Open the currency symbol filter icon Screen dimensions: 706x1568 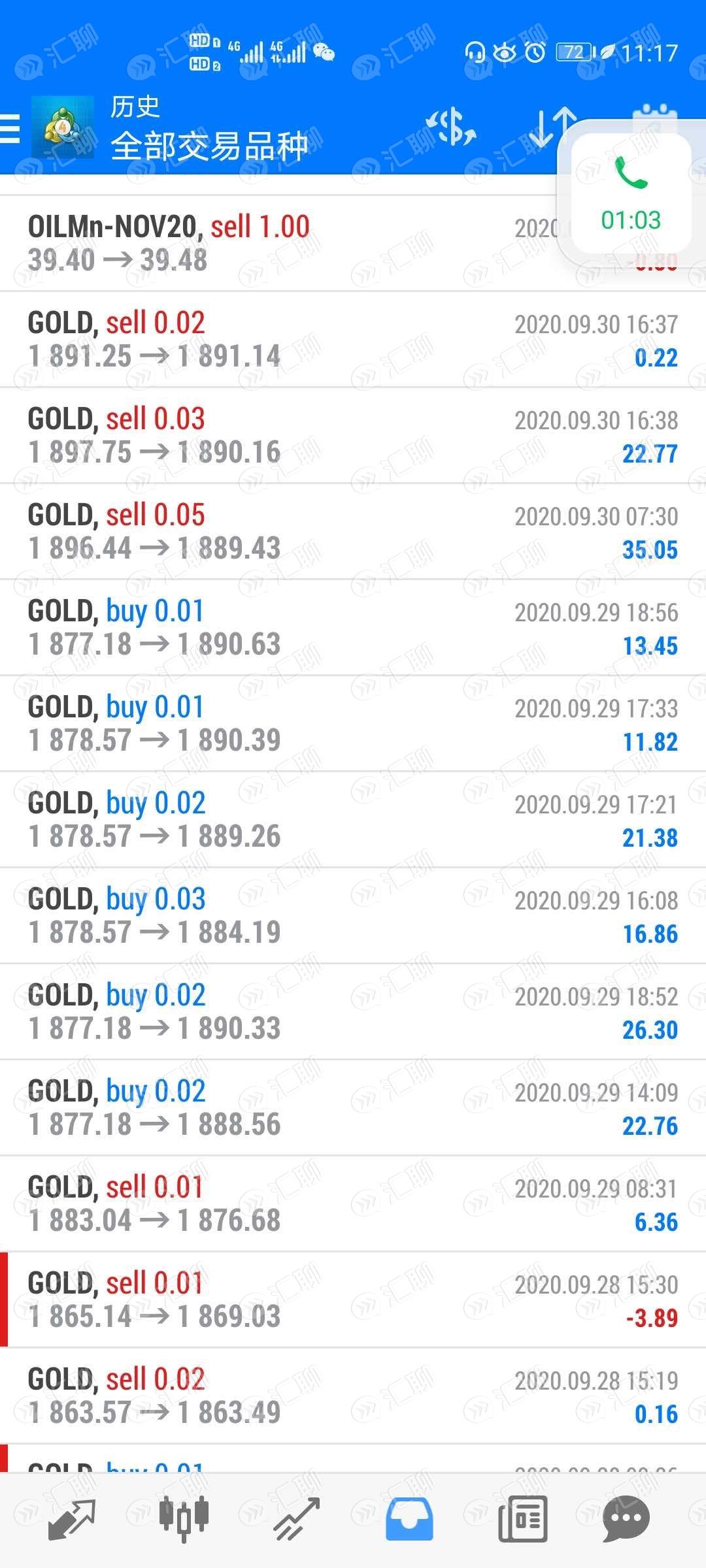click(x=451, y=127)
